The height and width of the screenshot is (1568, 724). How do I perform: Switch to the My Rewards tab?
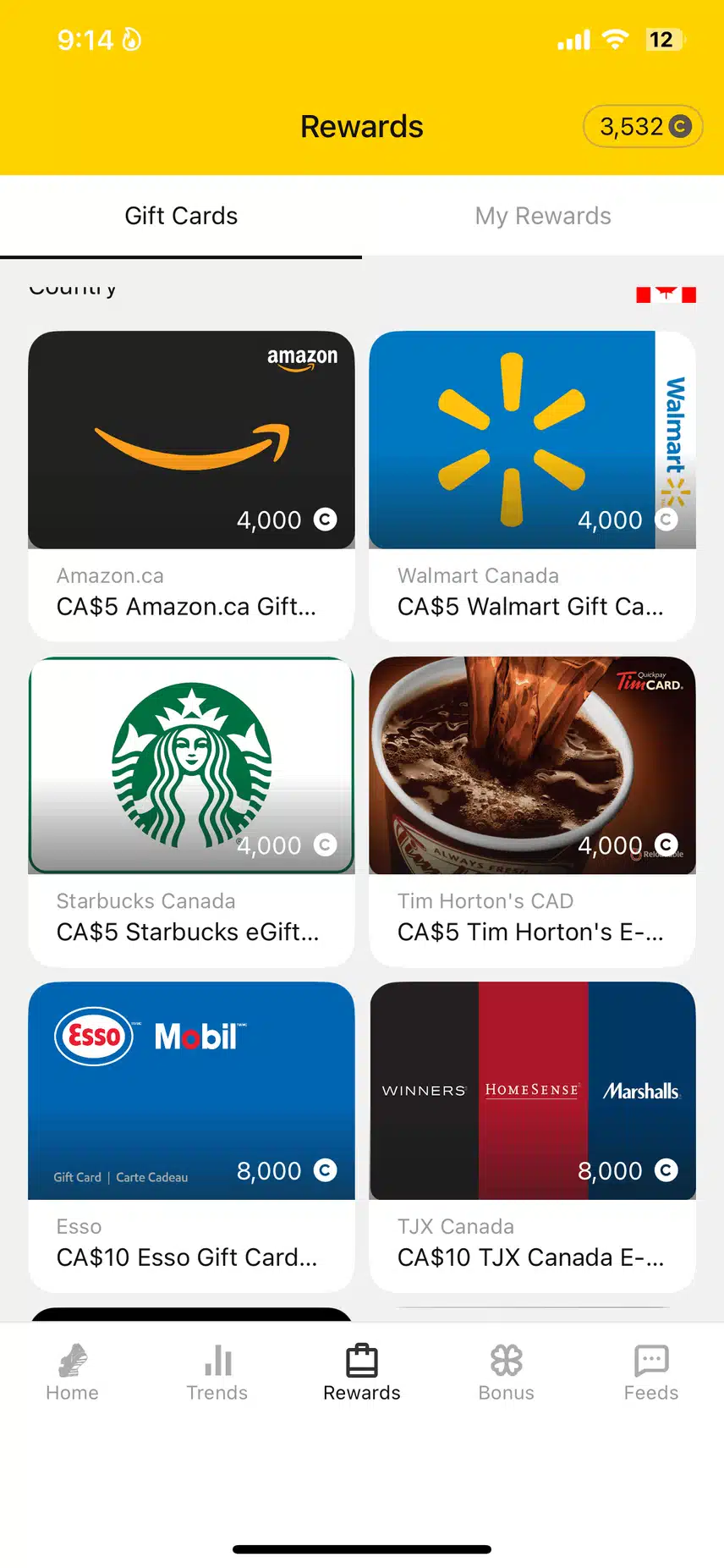click(x=543, y=216)
